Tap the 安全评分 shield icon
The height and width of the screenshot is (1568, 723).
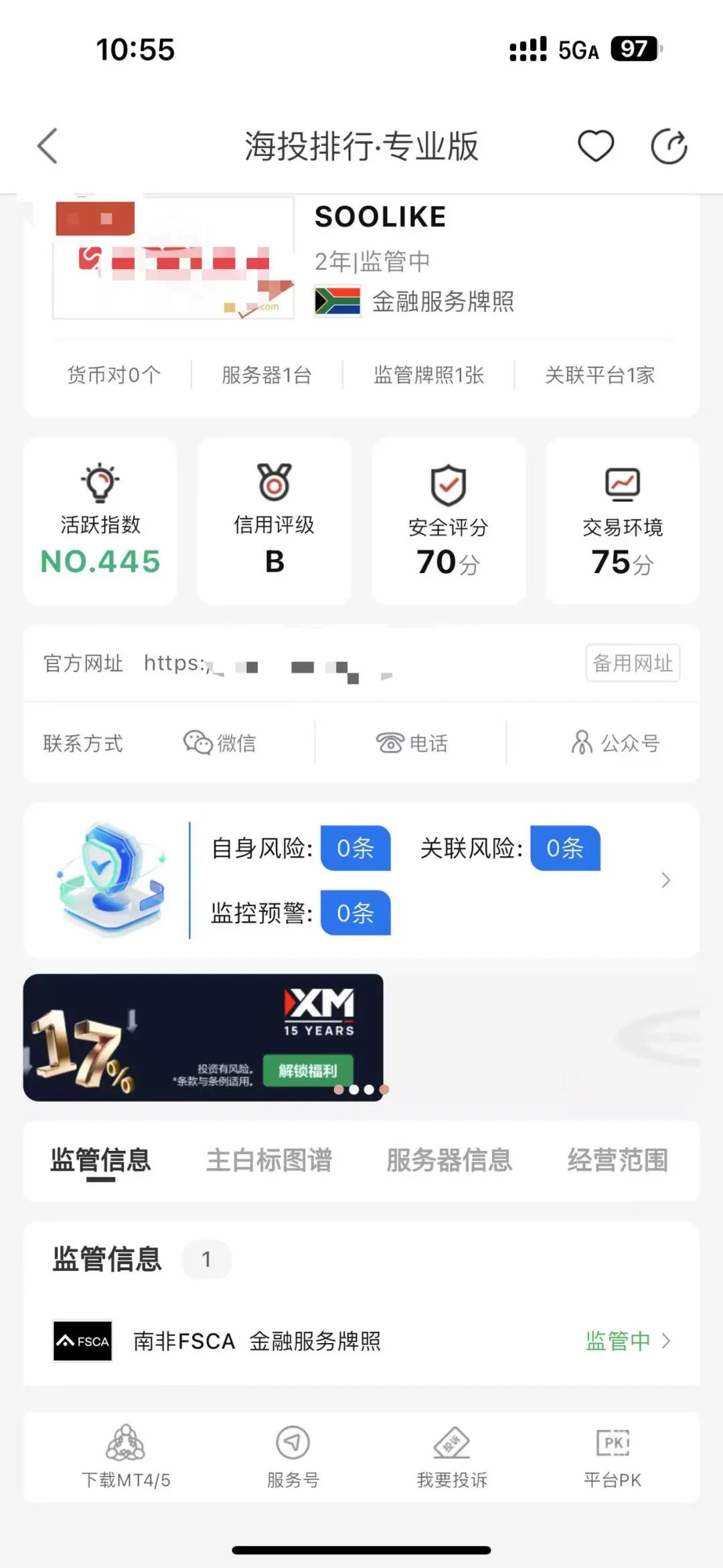447,487
